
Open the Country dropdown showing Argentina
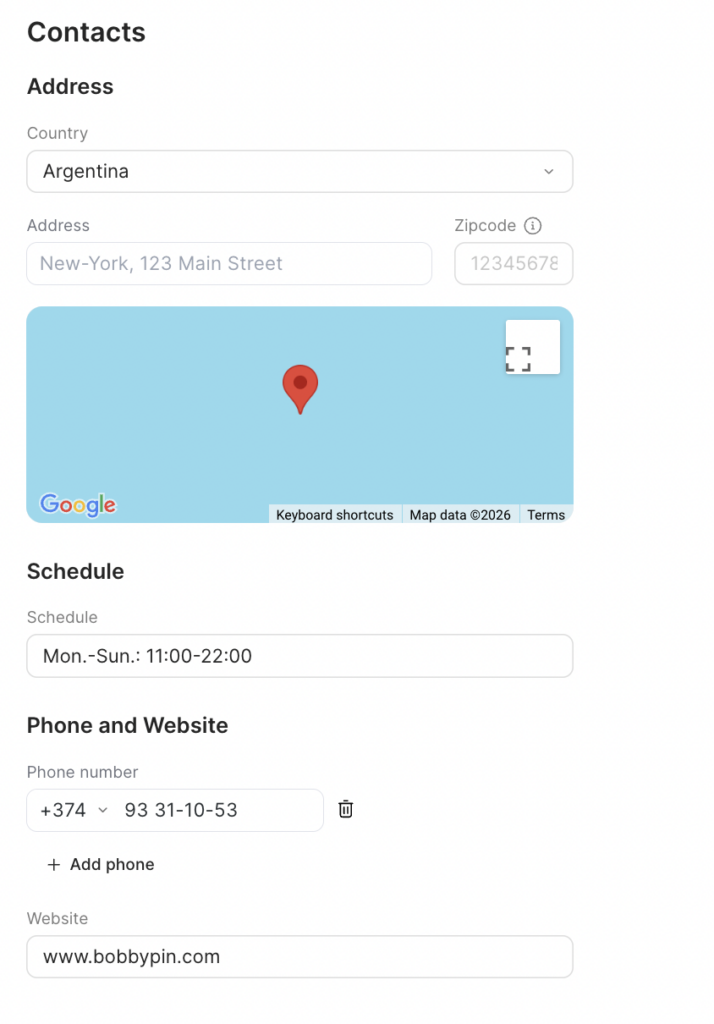[299, 171]
